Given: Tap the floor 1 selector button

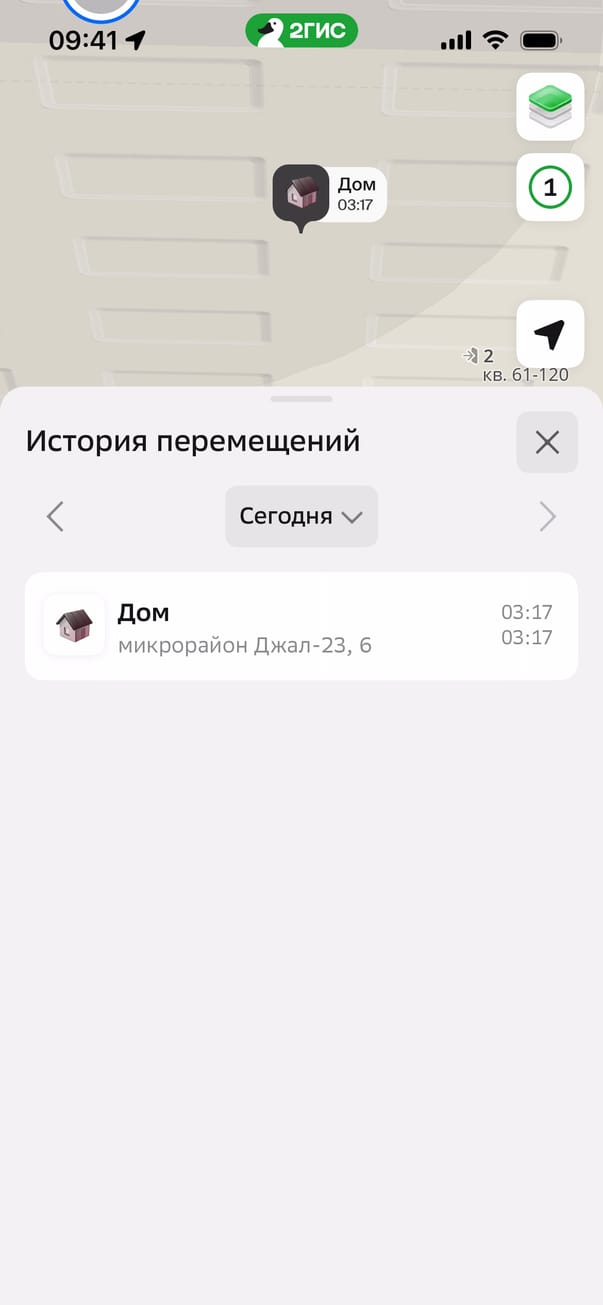Looking at the screenshot, I should coord(549,187).
